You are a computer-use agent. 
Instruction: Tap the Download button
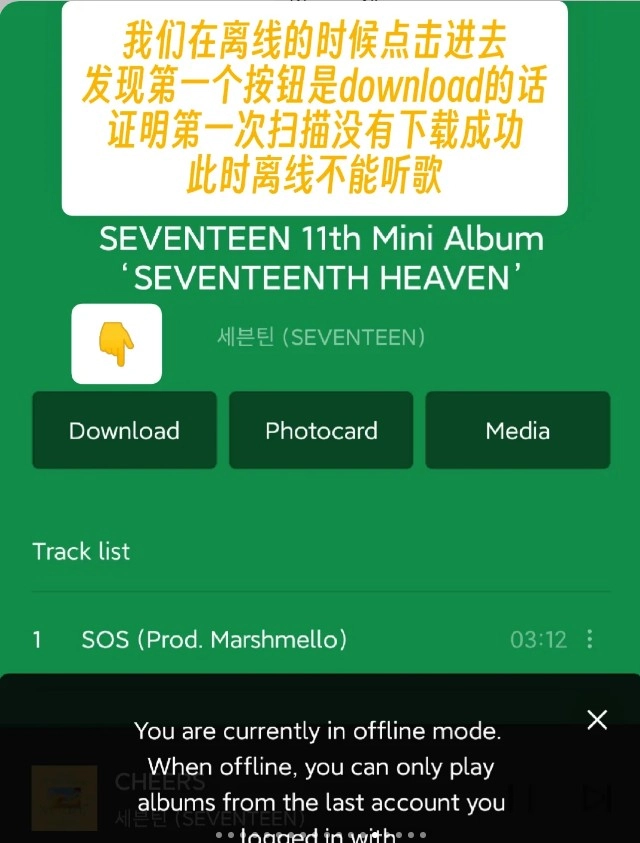click(x=124, y=431)
